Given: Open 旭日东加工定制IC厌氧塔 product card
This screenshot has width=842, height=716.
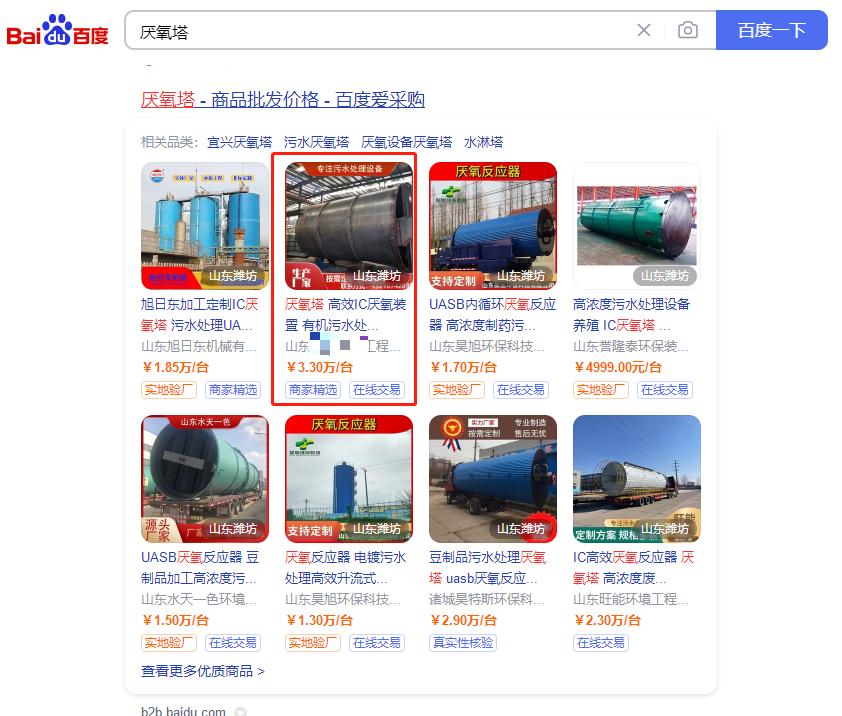Looking at the screenshot, I should (x=205, y=226).
